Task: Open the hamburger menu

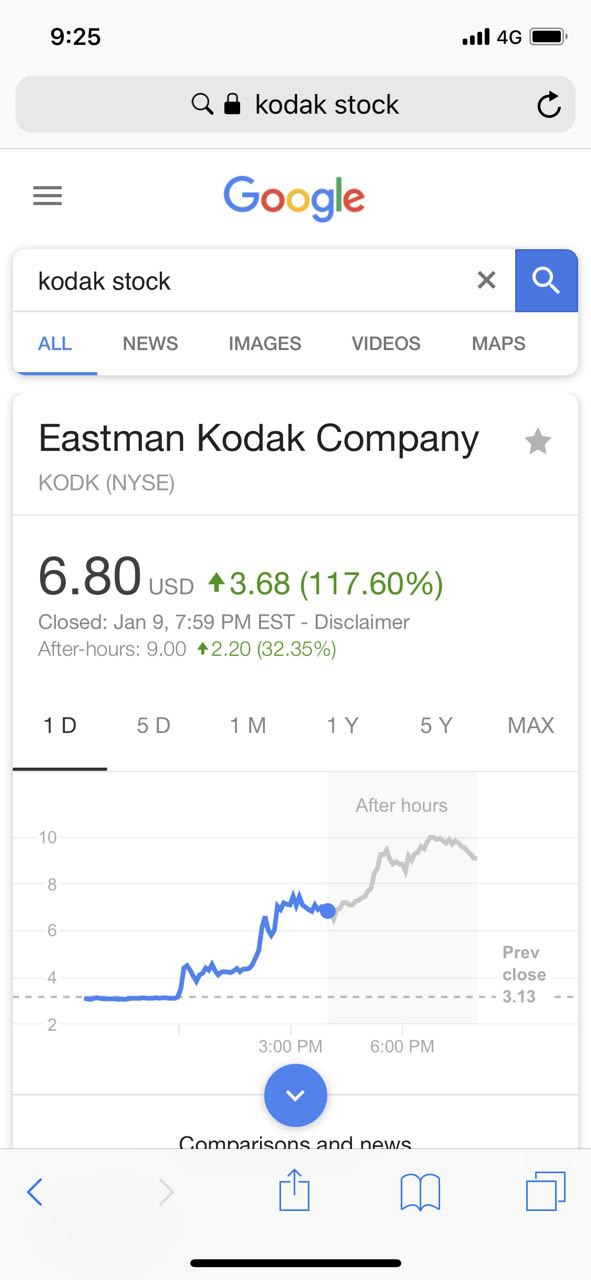Action: [47, 195]
